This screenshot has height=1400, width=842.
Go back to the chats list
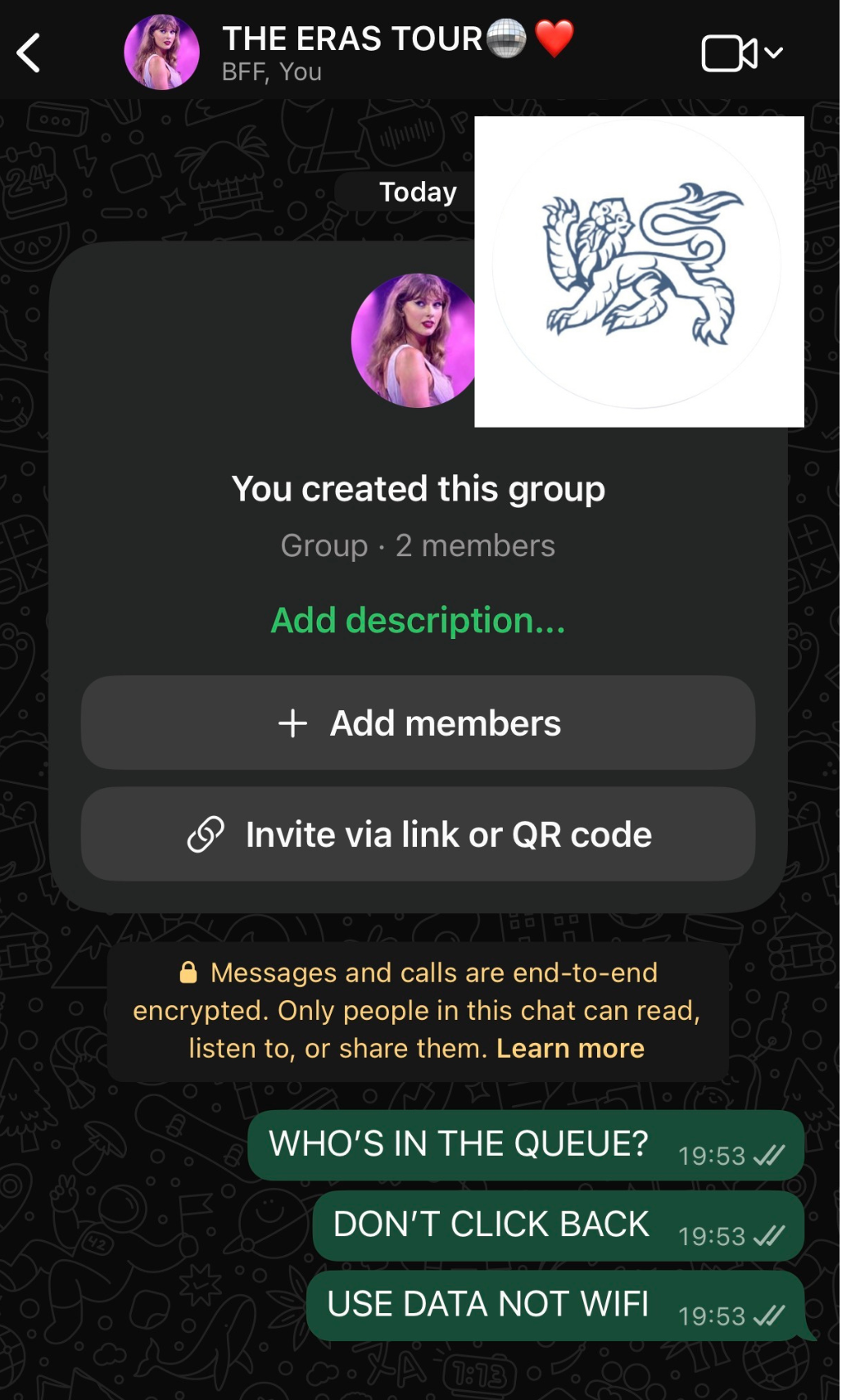pos(29,53)
